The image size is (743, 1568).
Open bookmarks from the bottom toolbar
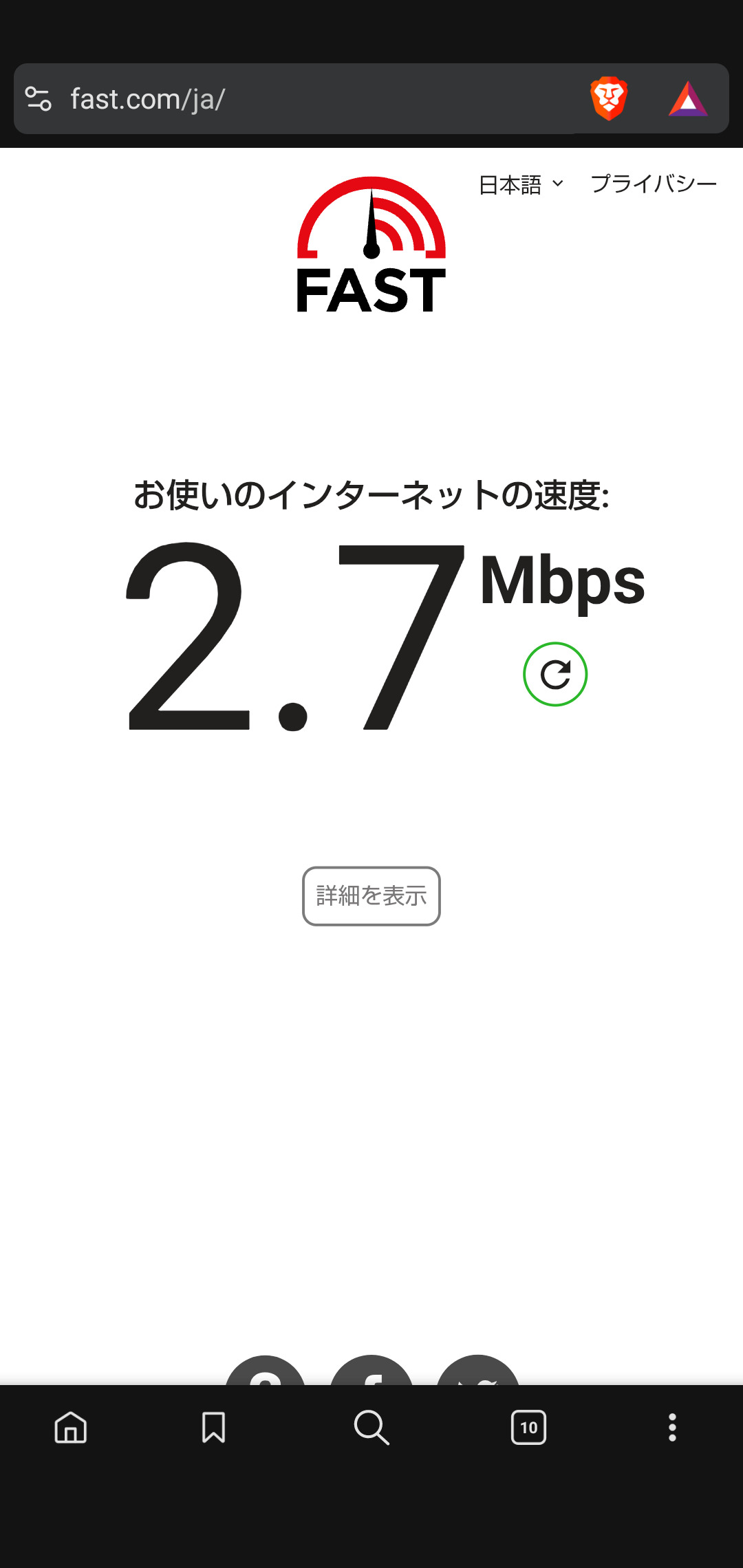tap(213, 1428)
